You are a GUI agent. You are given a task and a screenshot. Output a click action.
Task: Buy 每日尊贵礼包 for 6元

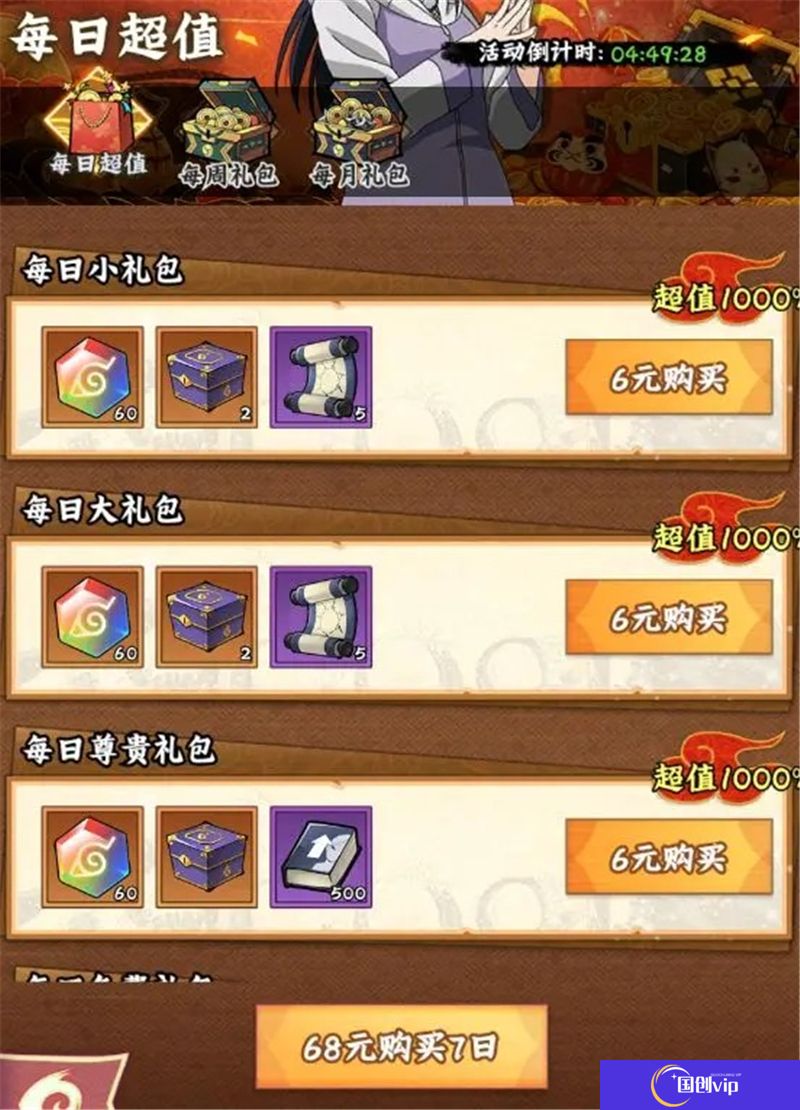[668, 857]
